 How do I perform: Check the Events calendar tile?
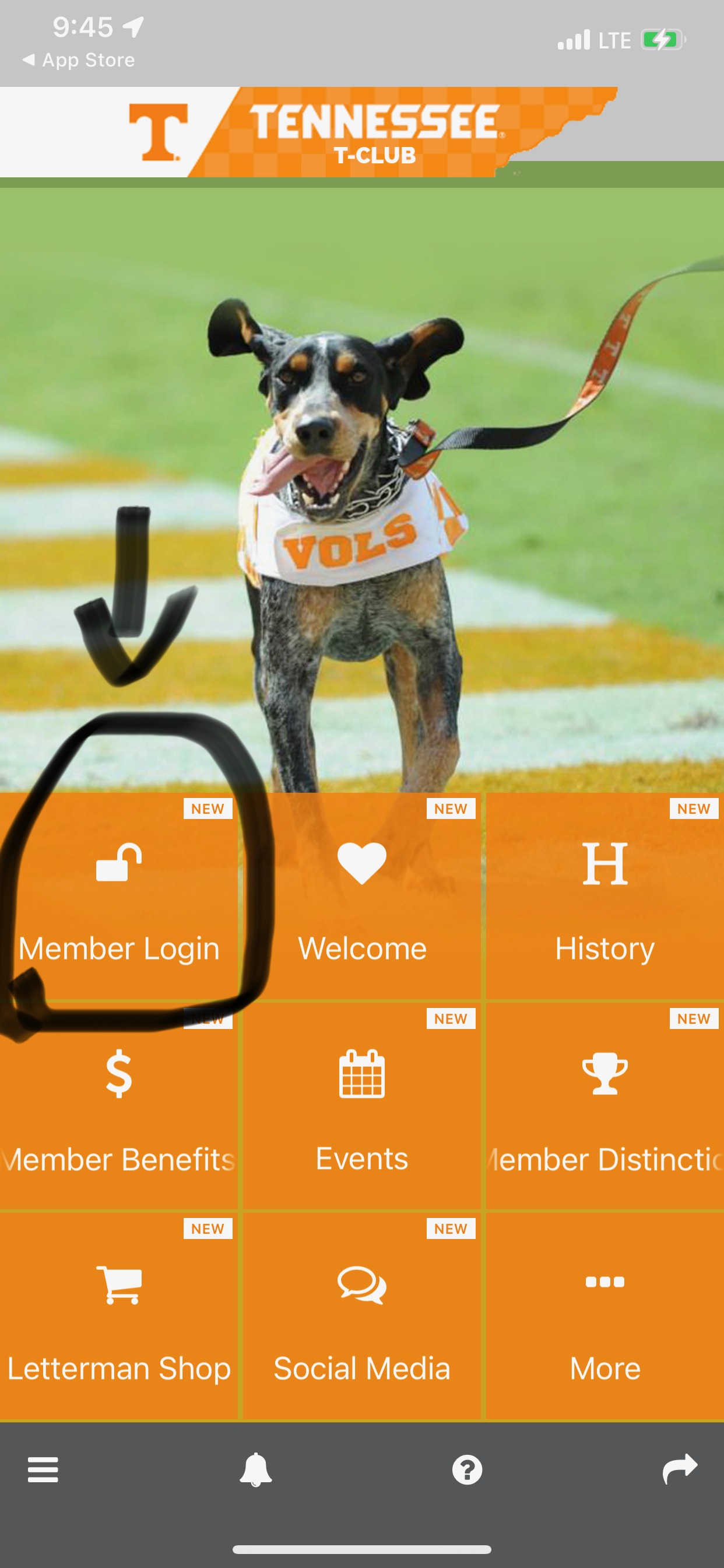(362, 1105)
